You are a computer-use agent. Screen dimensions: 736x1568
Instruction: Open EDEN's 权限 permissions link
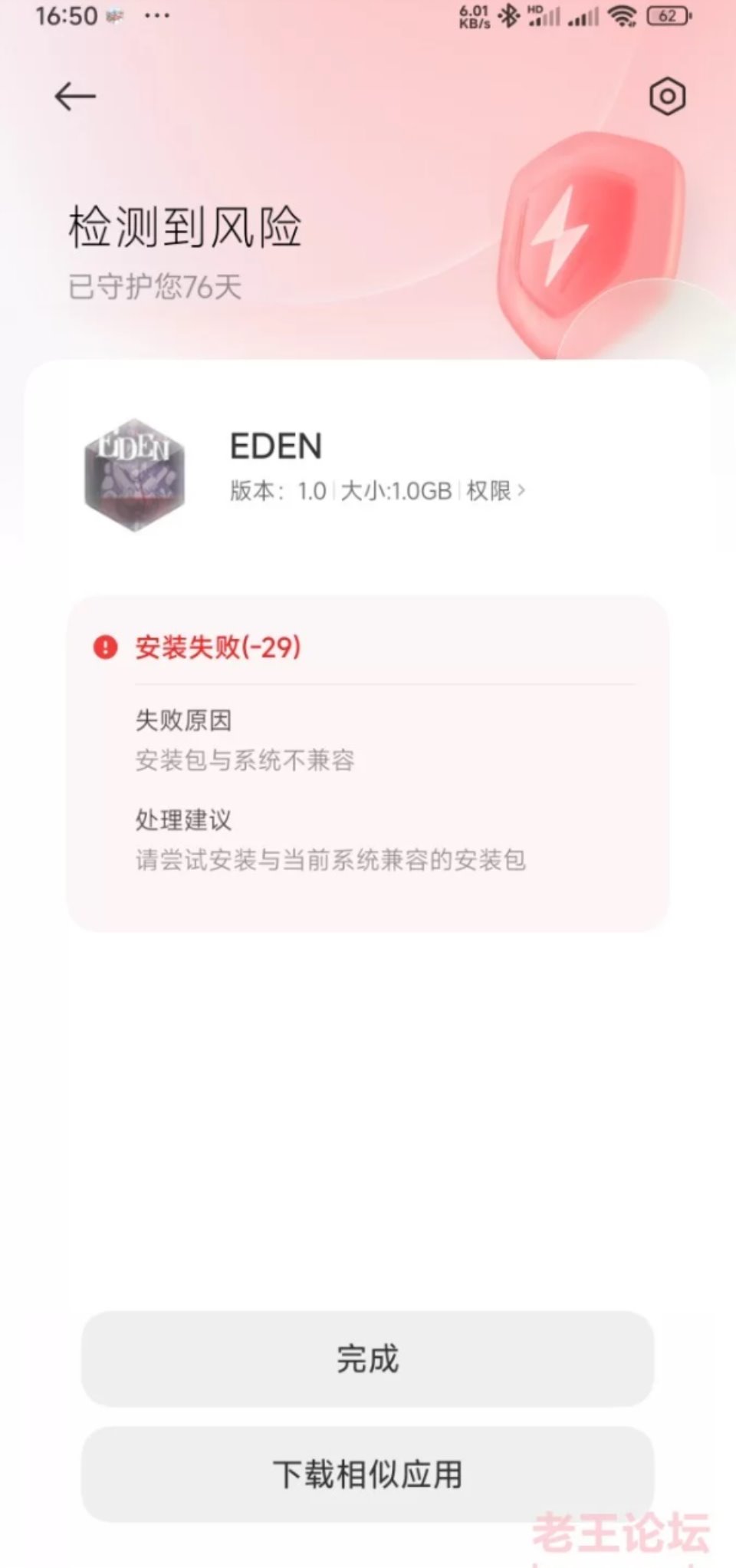pos(495,491)
